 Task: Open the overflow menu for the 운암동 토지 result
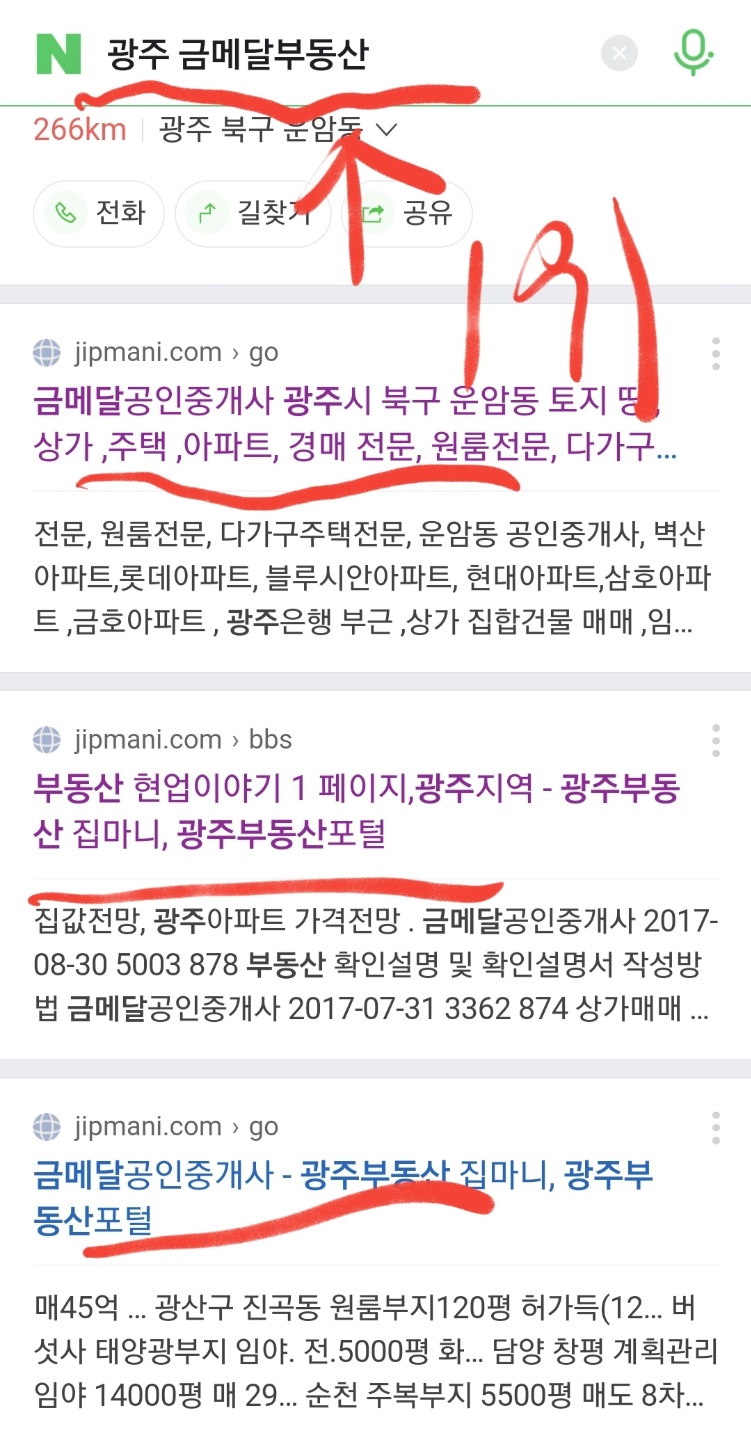point(716,353)
